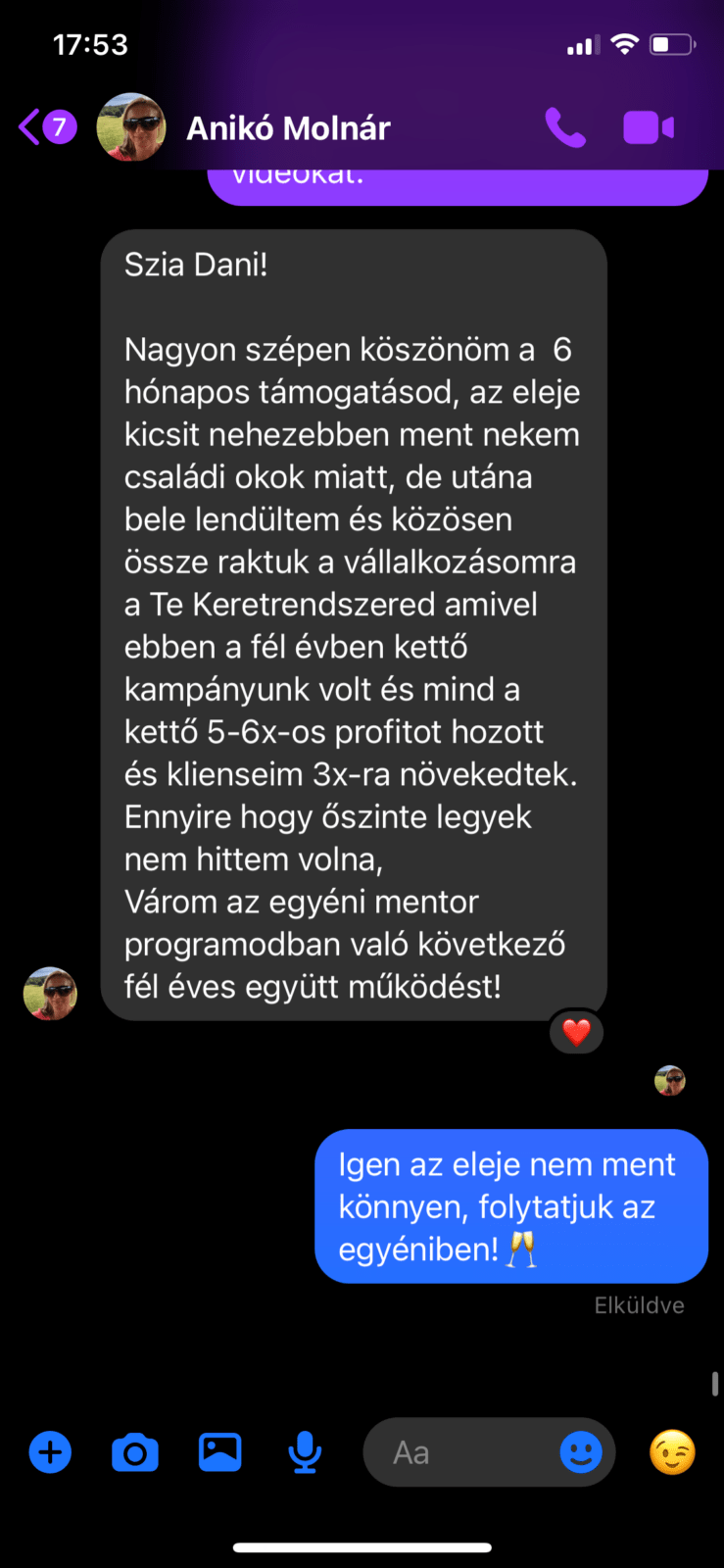Open the photo gallery picker
Viewport: 724px width, 1568px height.
pyautogui.click(x=220, y=1452)
